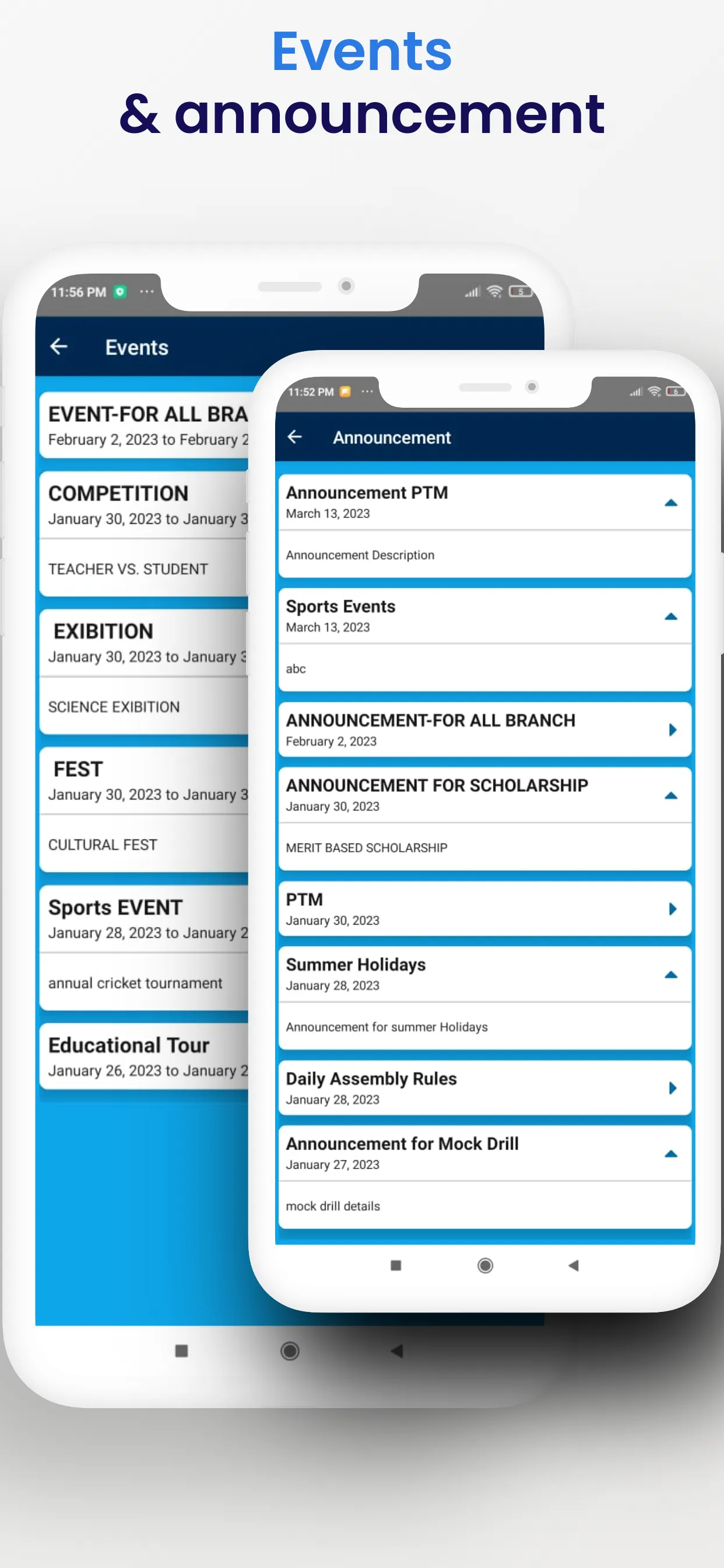Image resolution: width=724 pixels, height=1568 pixels.
Task: Select the Announcement header title
Action: point(391,437)
